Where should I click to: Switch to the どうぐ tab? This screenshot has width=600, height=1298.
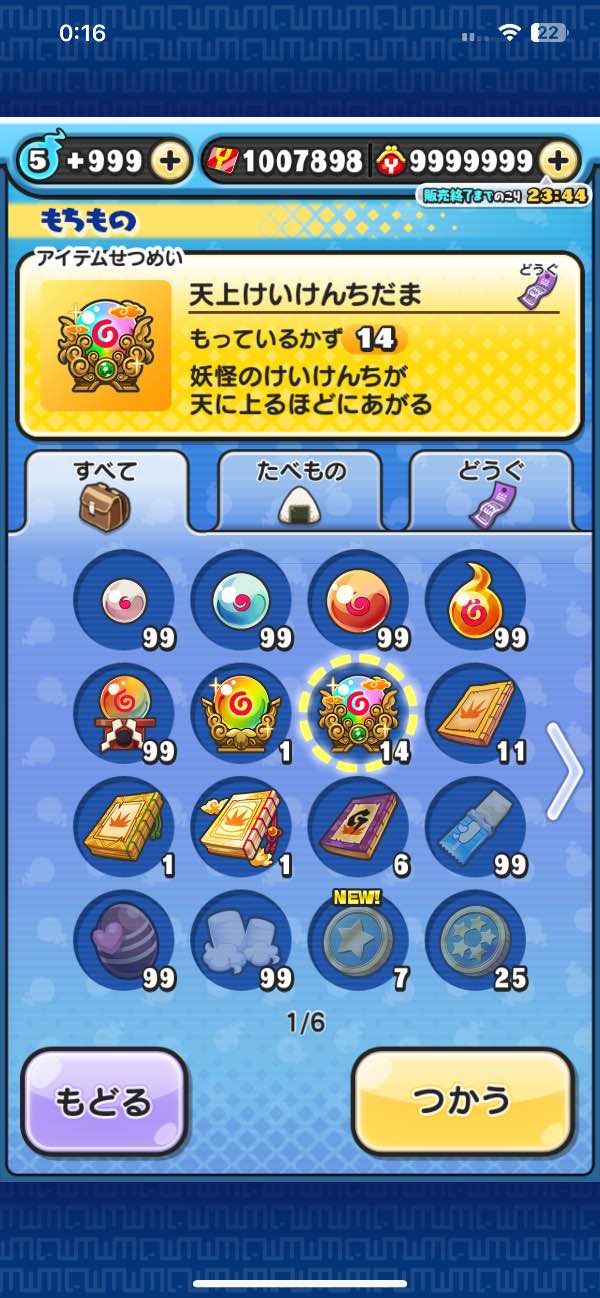pyautogui.click(x=491, y=491)
